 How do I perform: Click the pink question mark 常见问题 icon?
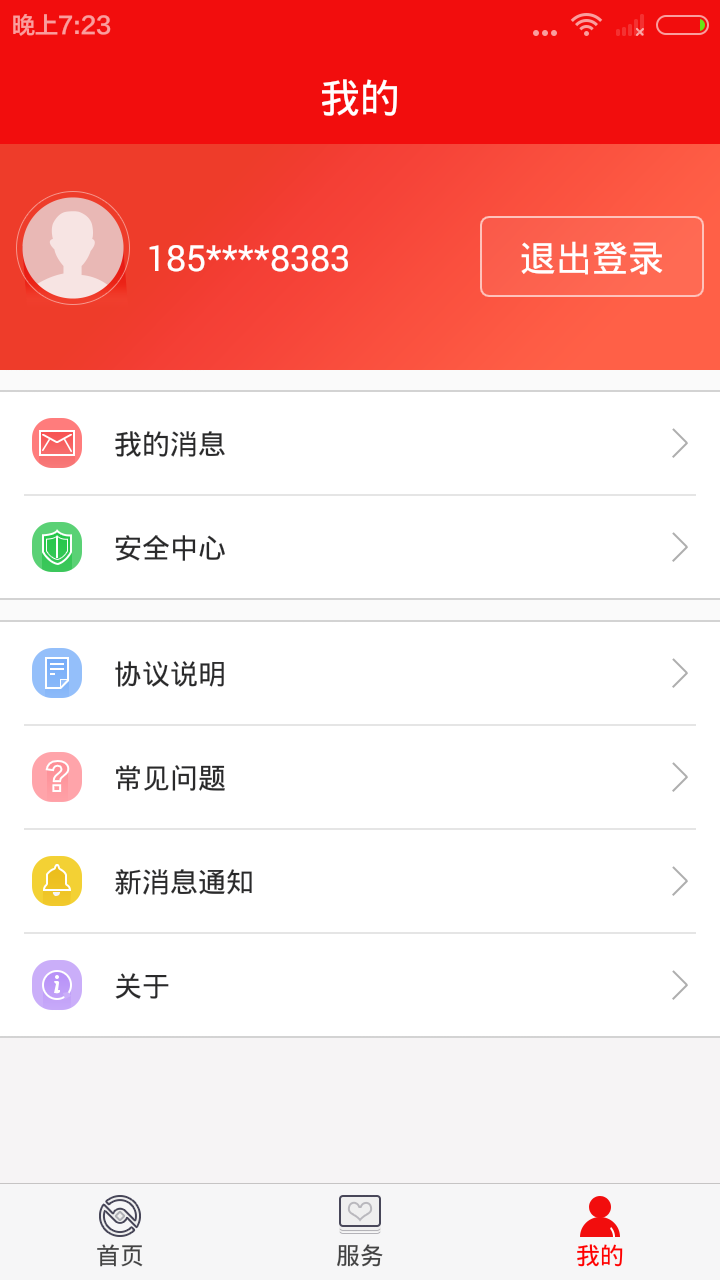(57, 777)
